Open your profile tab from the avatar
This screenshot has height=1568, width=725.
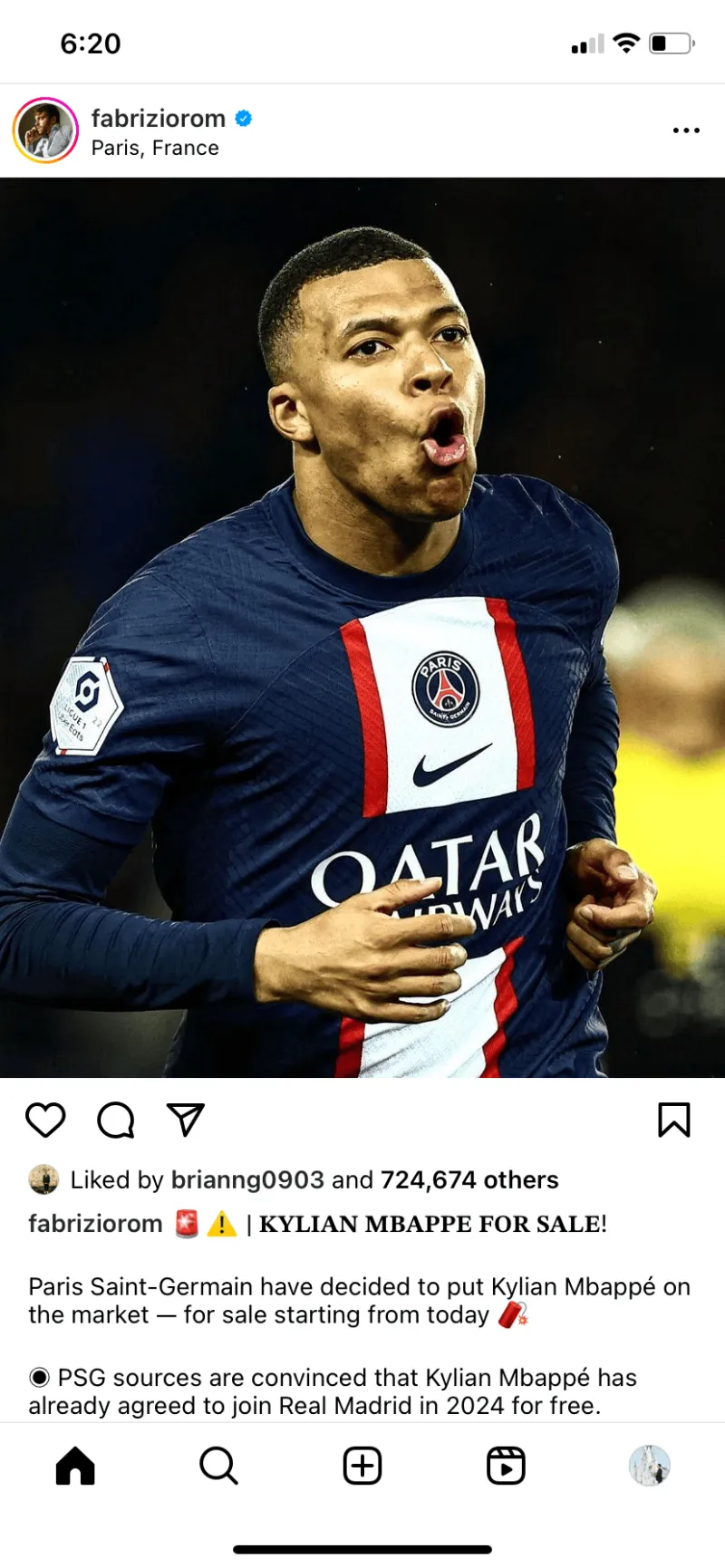point(649,1466)
